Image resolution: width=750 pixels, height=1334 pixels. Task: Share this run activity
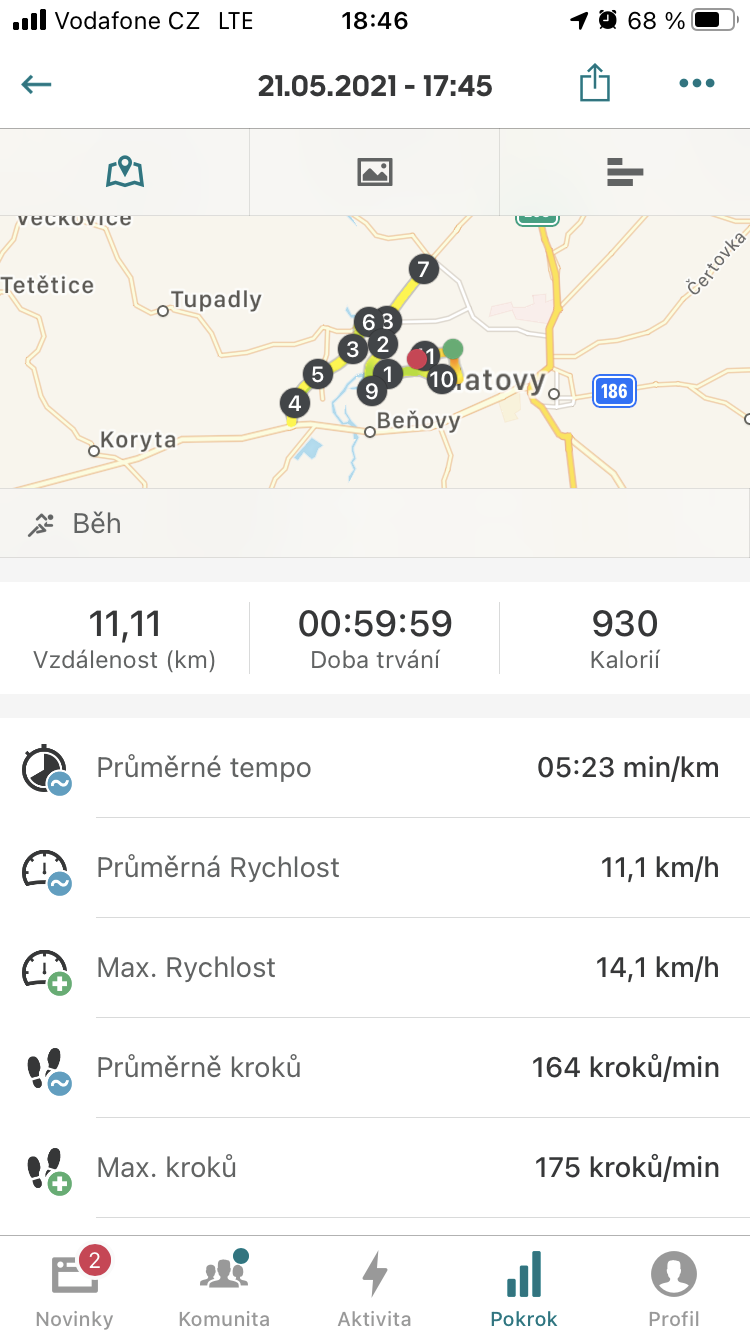pos(595,83)
